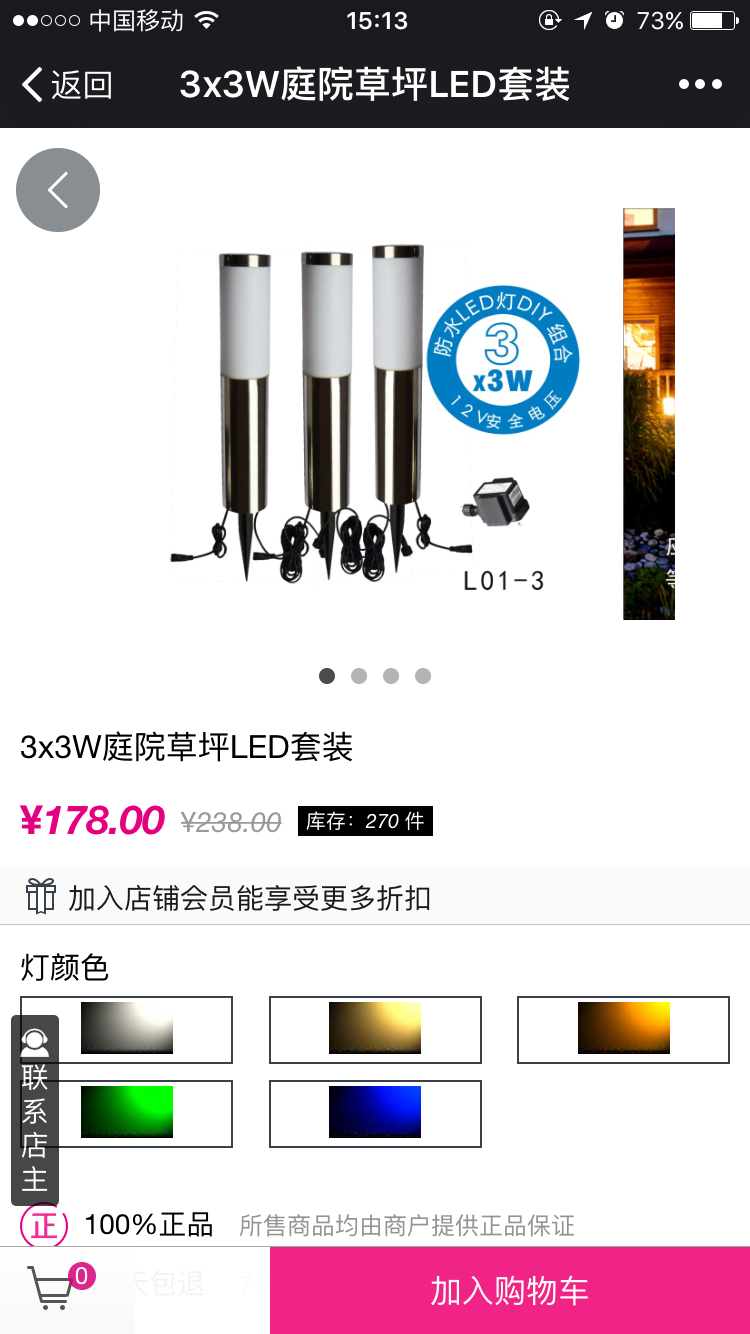Viewport: 750px width, 1334px height.
Task: Tap the 返回 back label
Action: tap(66, 84)
